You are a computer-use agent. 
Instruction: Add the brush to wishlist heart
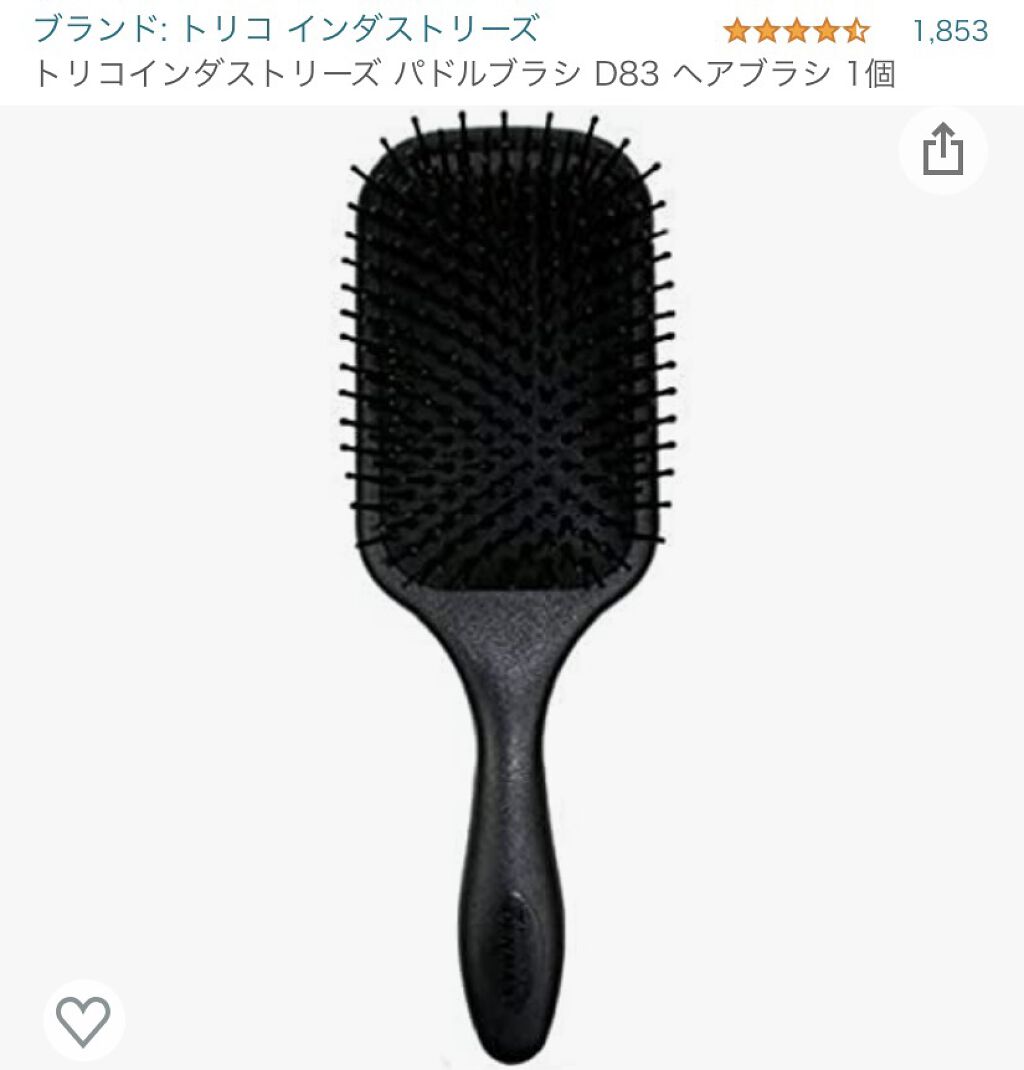[84, 1019]
